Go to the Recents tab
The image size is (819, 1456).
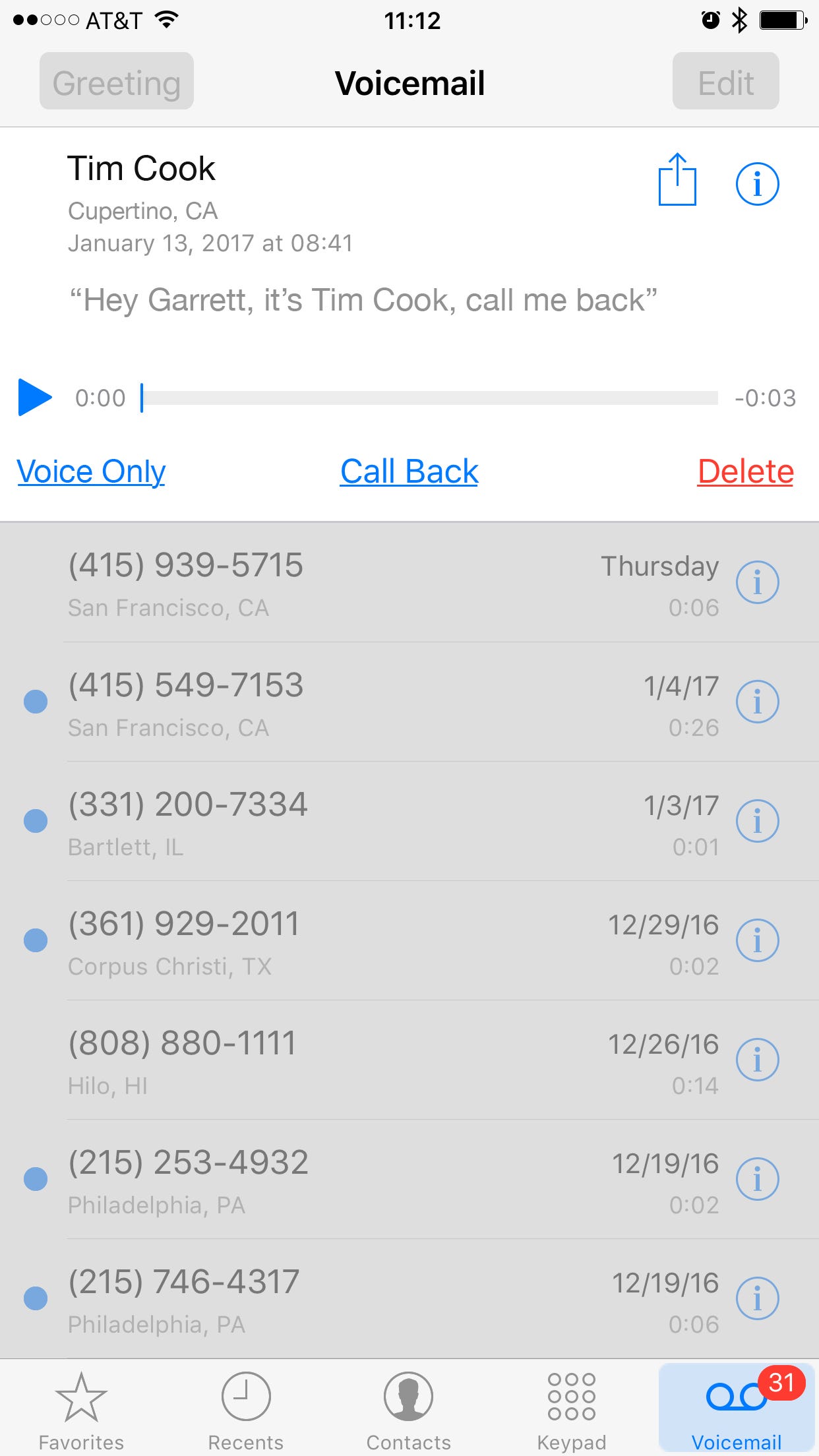(245, 1409)
